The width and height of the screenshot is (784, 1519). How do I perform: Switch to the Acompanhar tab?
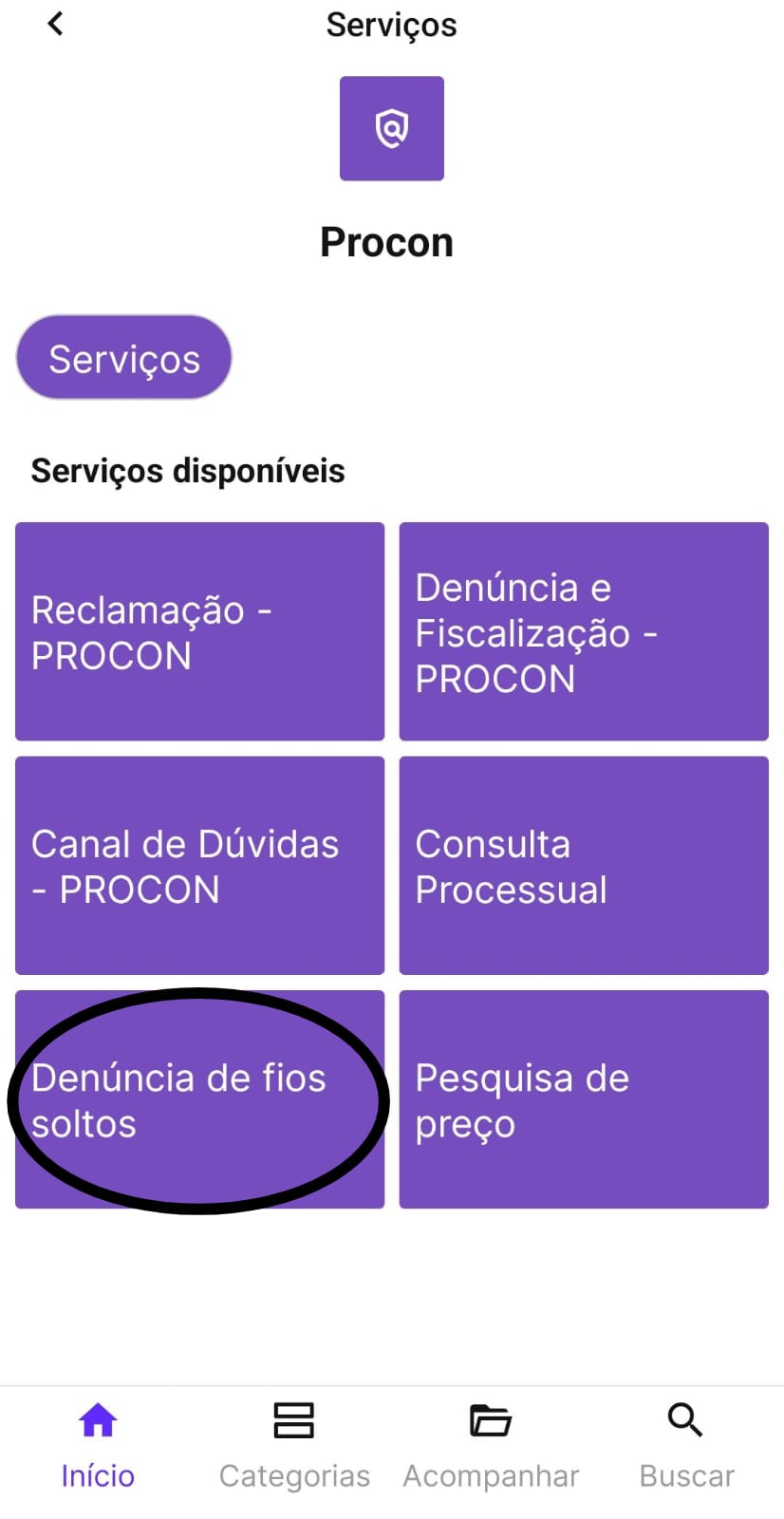pyautogui.click(x=491, y=1447)
